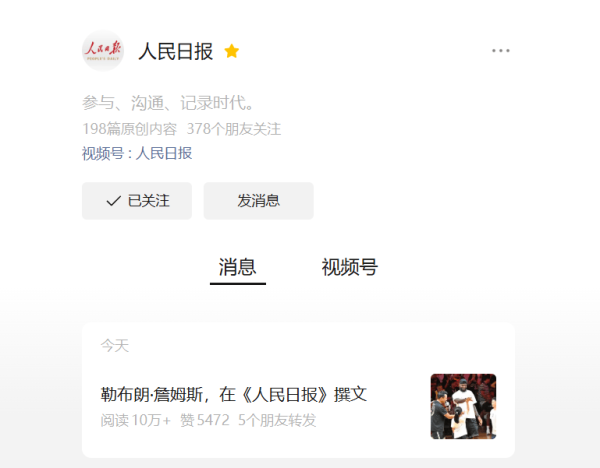Tap the 人民日报 profile avatar
The width and height of the screenshot is (600, 468).
103,51
